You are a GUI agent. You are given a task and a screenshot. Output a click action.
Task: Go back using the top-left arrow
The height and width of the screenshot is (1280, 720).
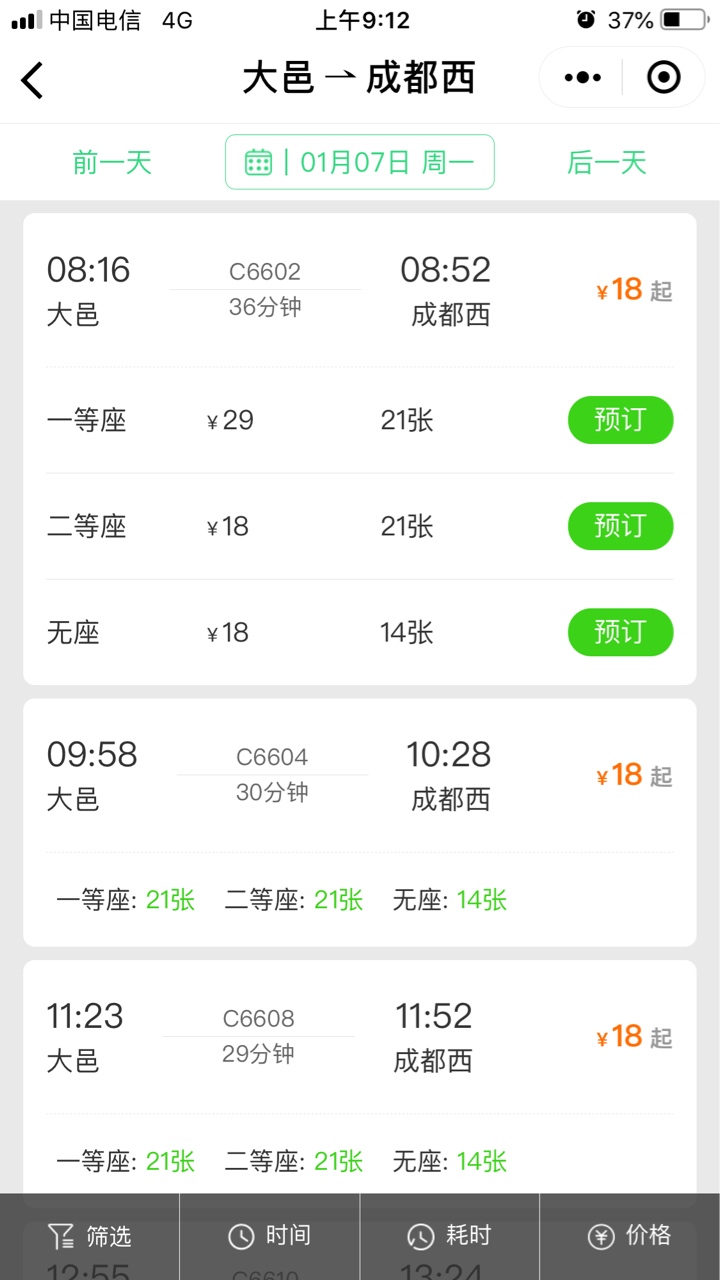point(32,79)
